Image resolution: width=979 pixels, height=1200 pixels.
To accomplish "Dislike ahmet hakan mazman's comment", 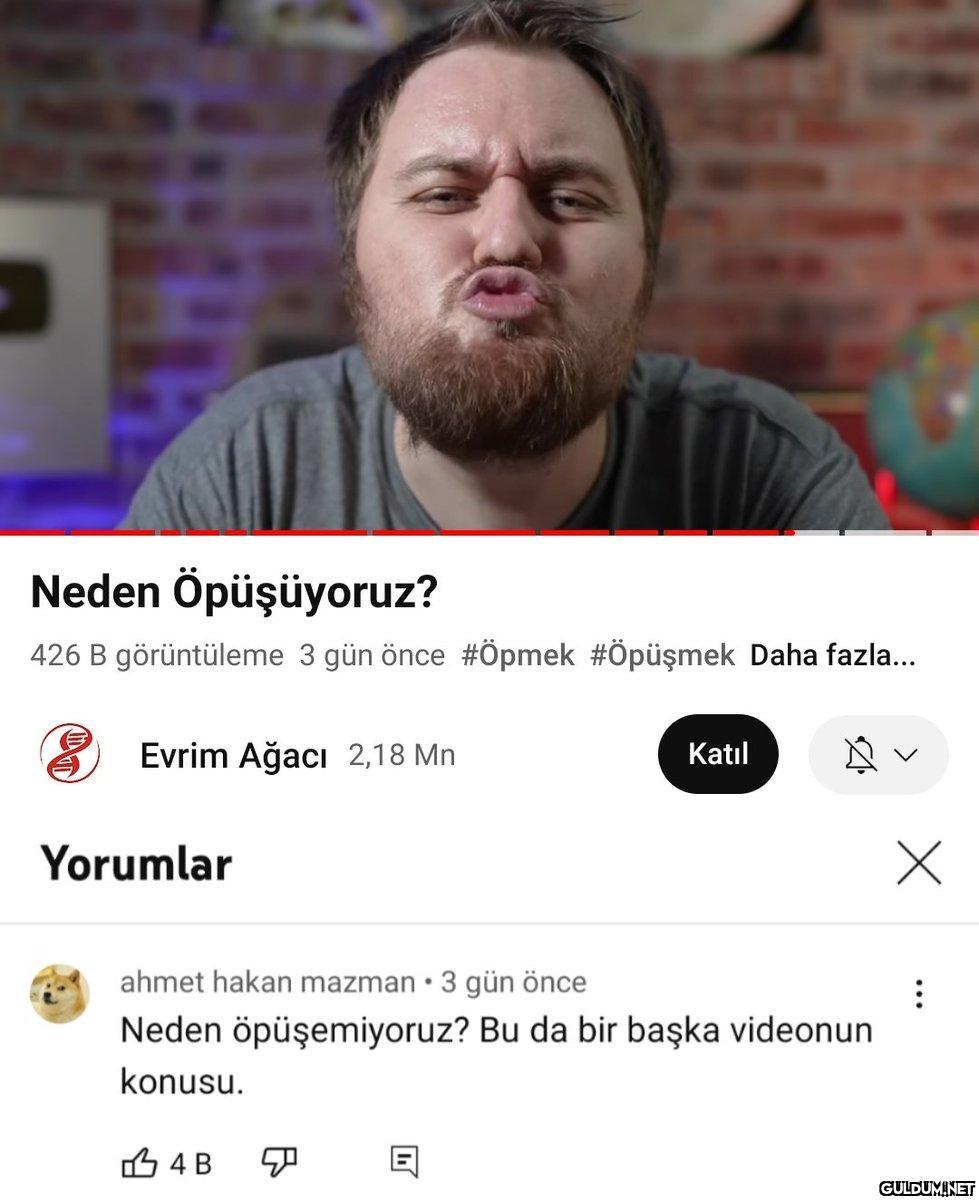I will [279, 1162].
